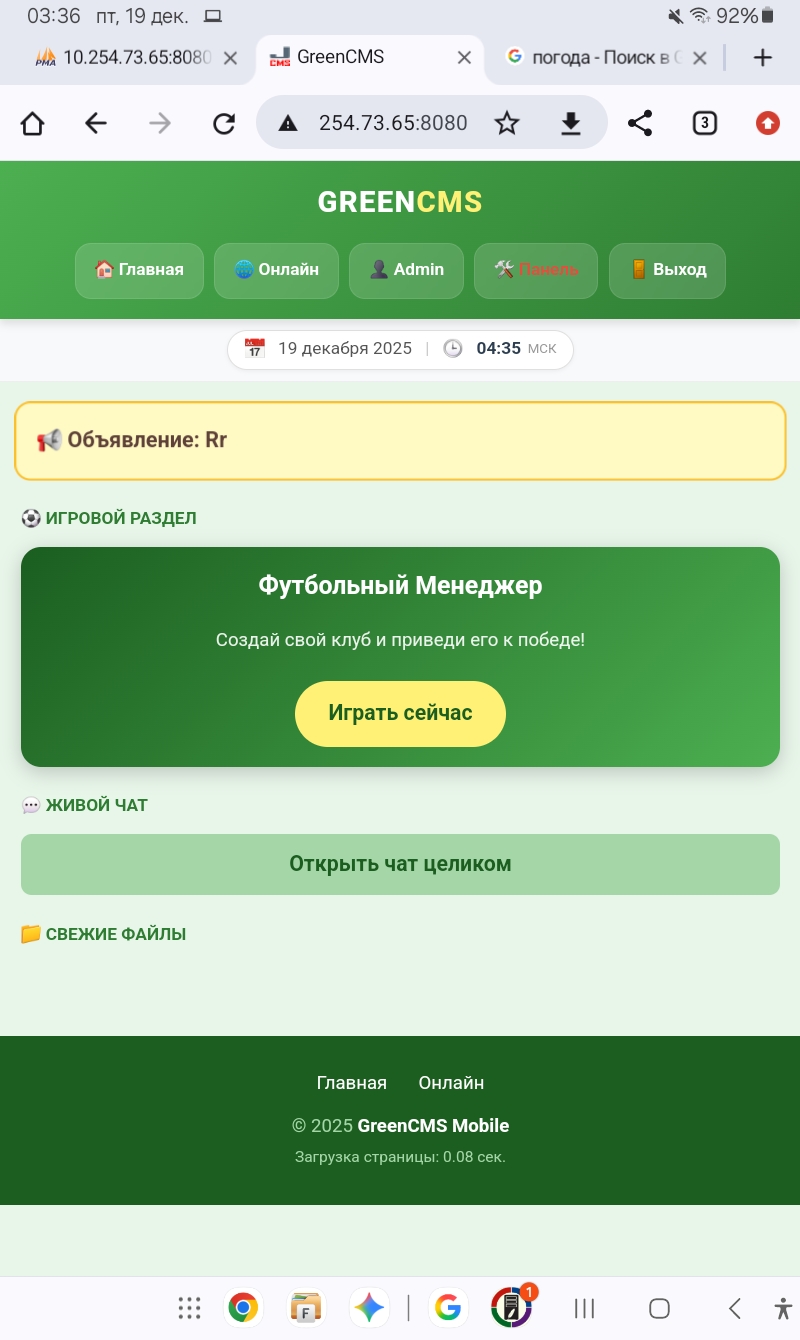The image size is (800, 1340).
Task: Open the browser home page
Action: pyautogui.click(x=32, y=123)
